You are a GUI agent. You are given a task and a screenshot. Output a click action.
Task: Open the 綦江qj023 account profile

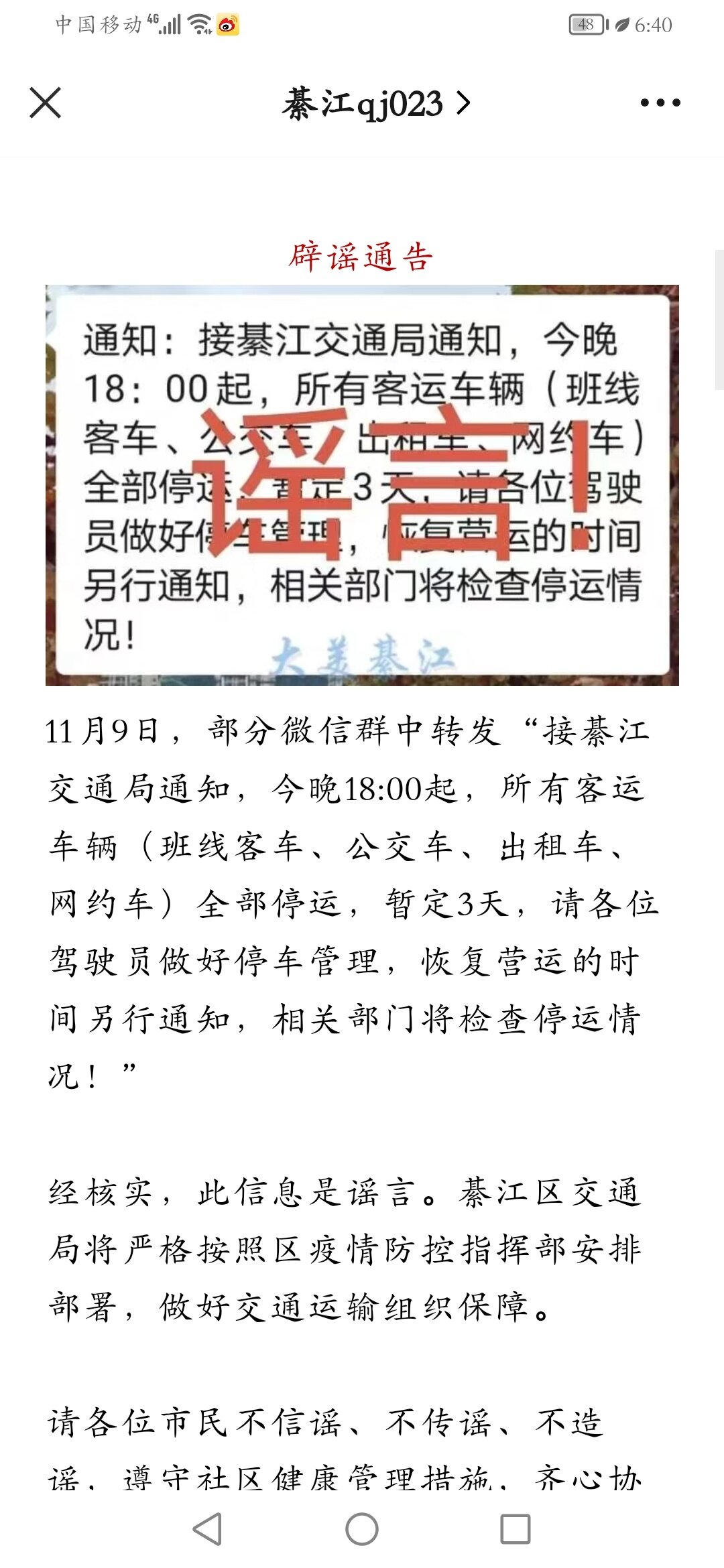[x=376, y=104]
